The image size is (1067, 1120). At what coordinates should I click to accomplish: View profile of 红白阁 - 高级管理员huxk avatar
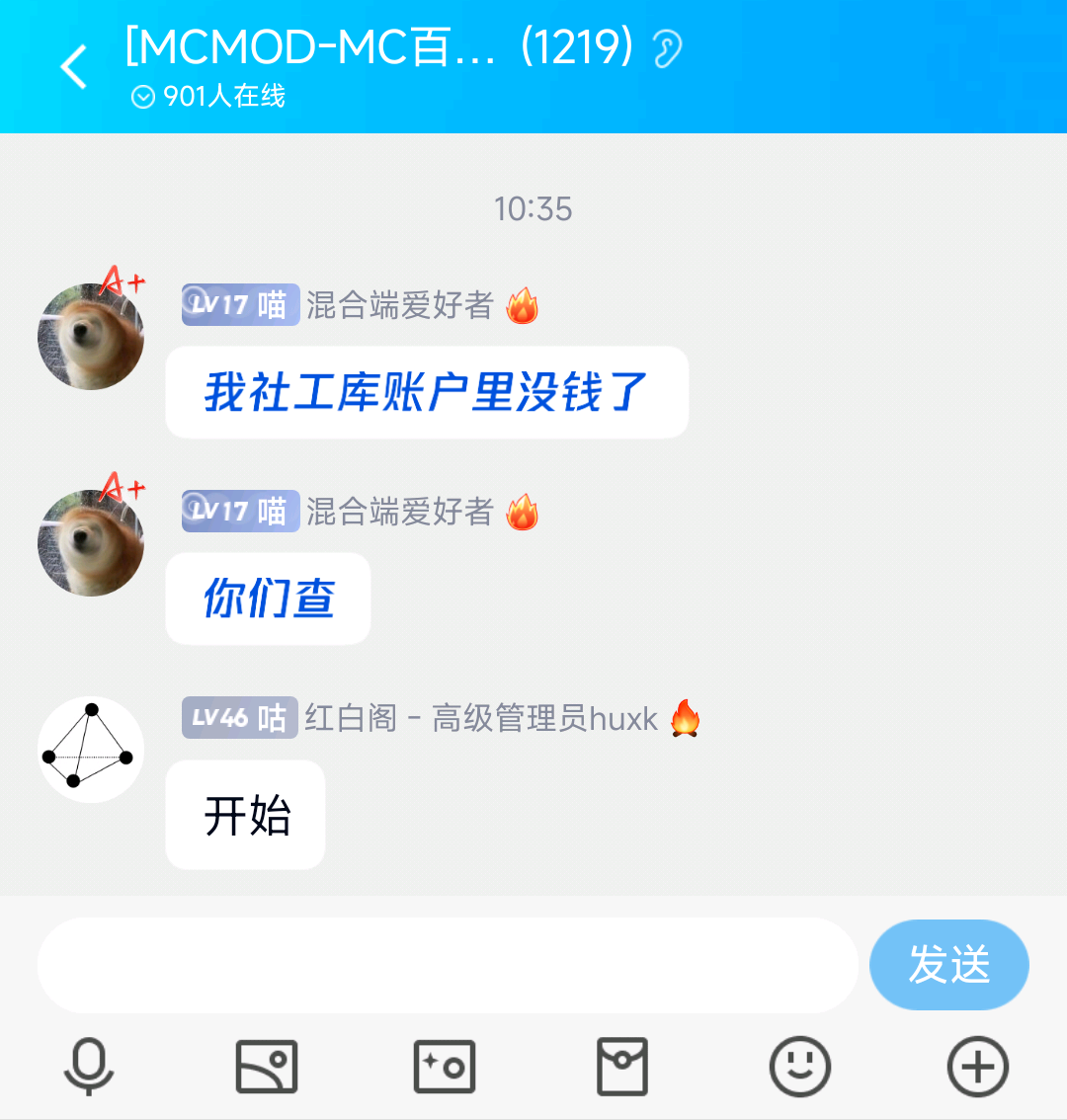pos(91,750)
